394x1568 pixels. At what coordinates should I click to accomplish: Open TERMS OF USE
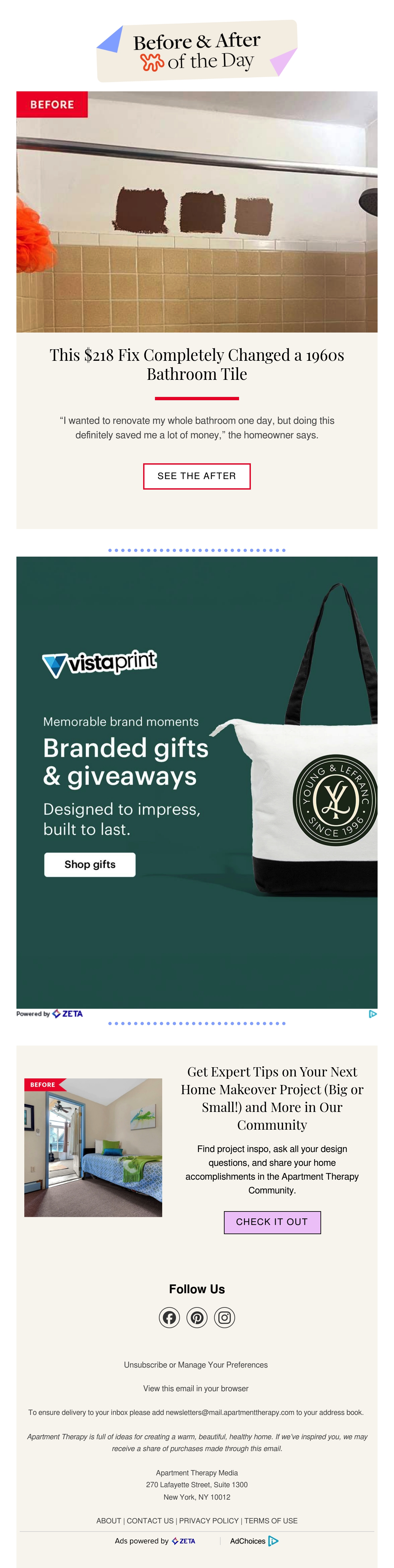[271, 1521]
